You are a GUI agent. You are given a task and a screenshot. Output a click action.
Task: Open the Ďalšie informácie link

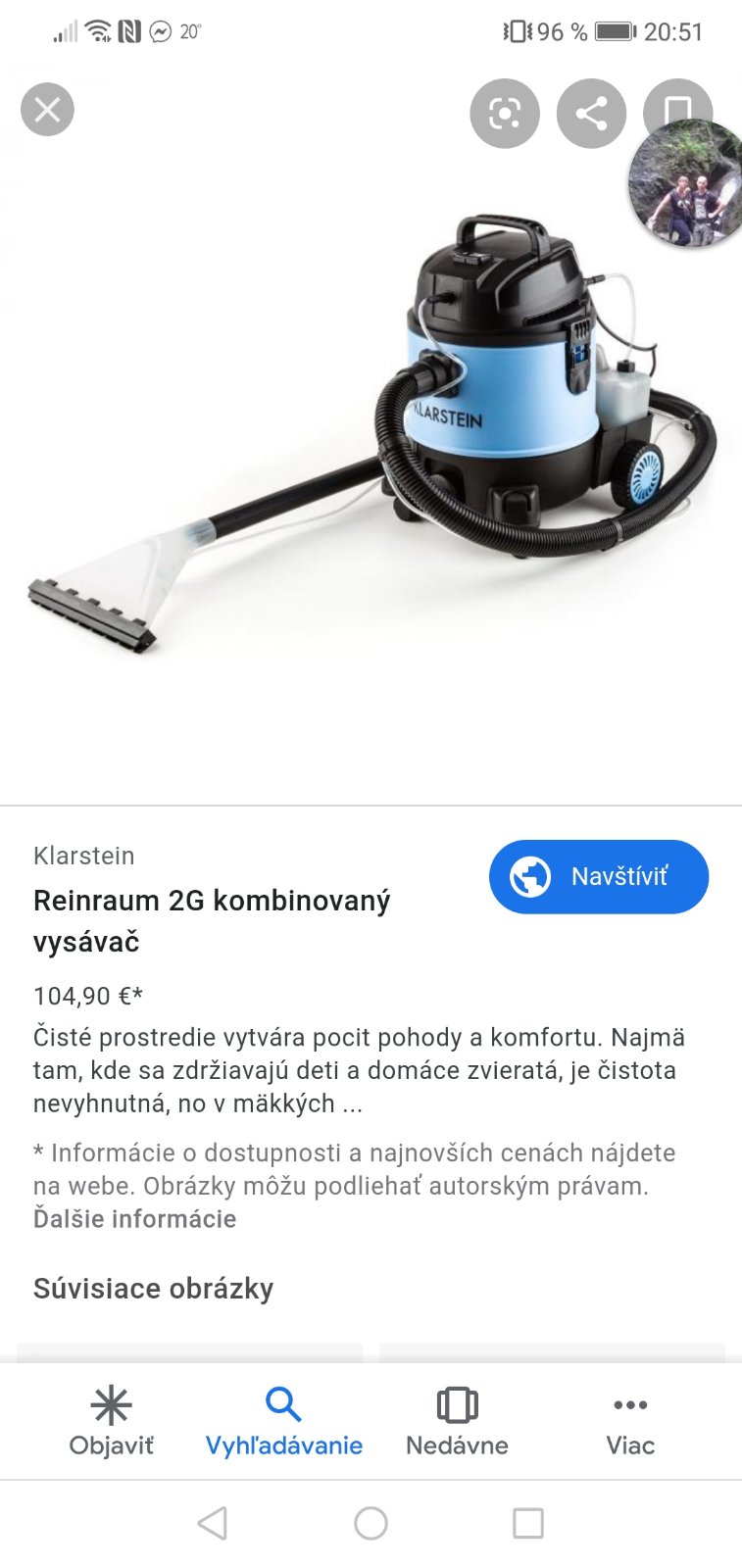[x=134, y=1218]
